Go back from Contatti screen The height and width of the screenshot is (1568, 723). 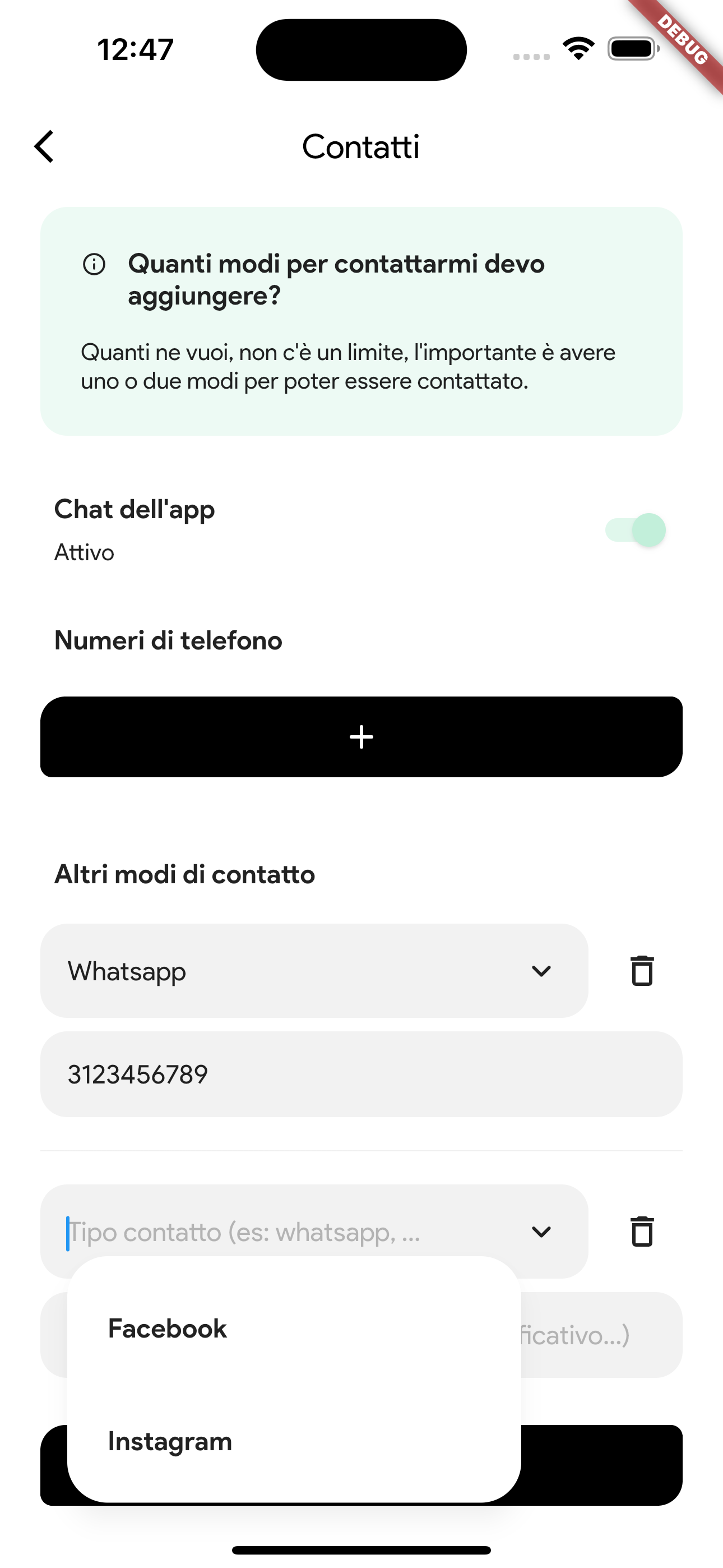click(x=44, y=147)
